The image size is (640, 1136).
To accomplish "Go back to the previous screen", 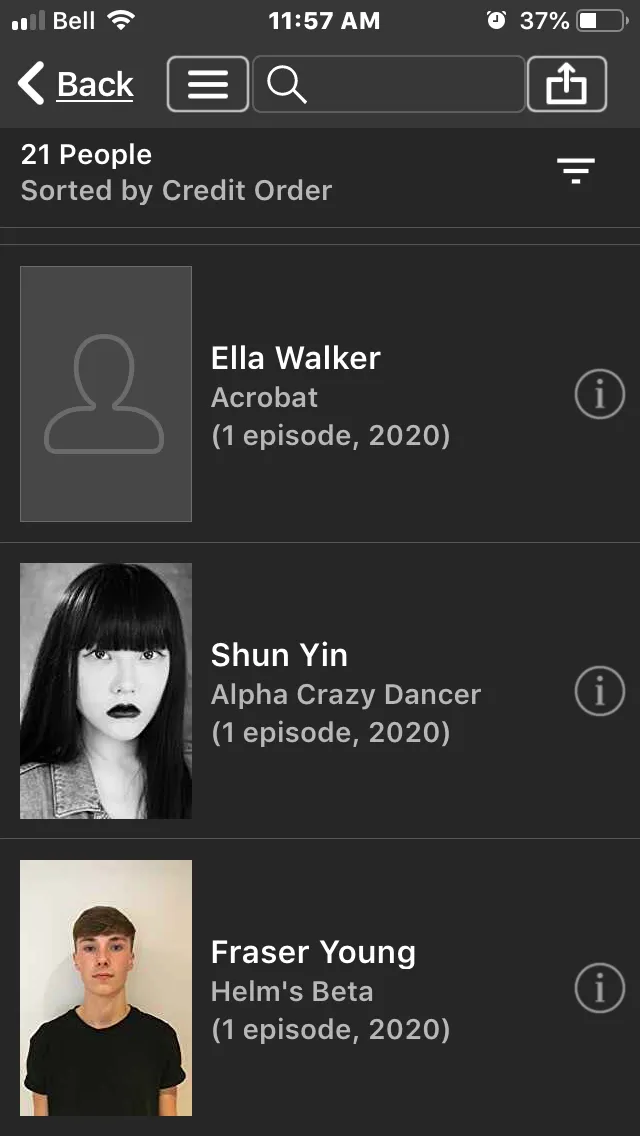I will [76, 84].
